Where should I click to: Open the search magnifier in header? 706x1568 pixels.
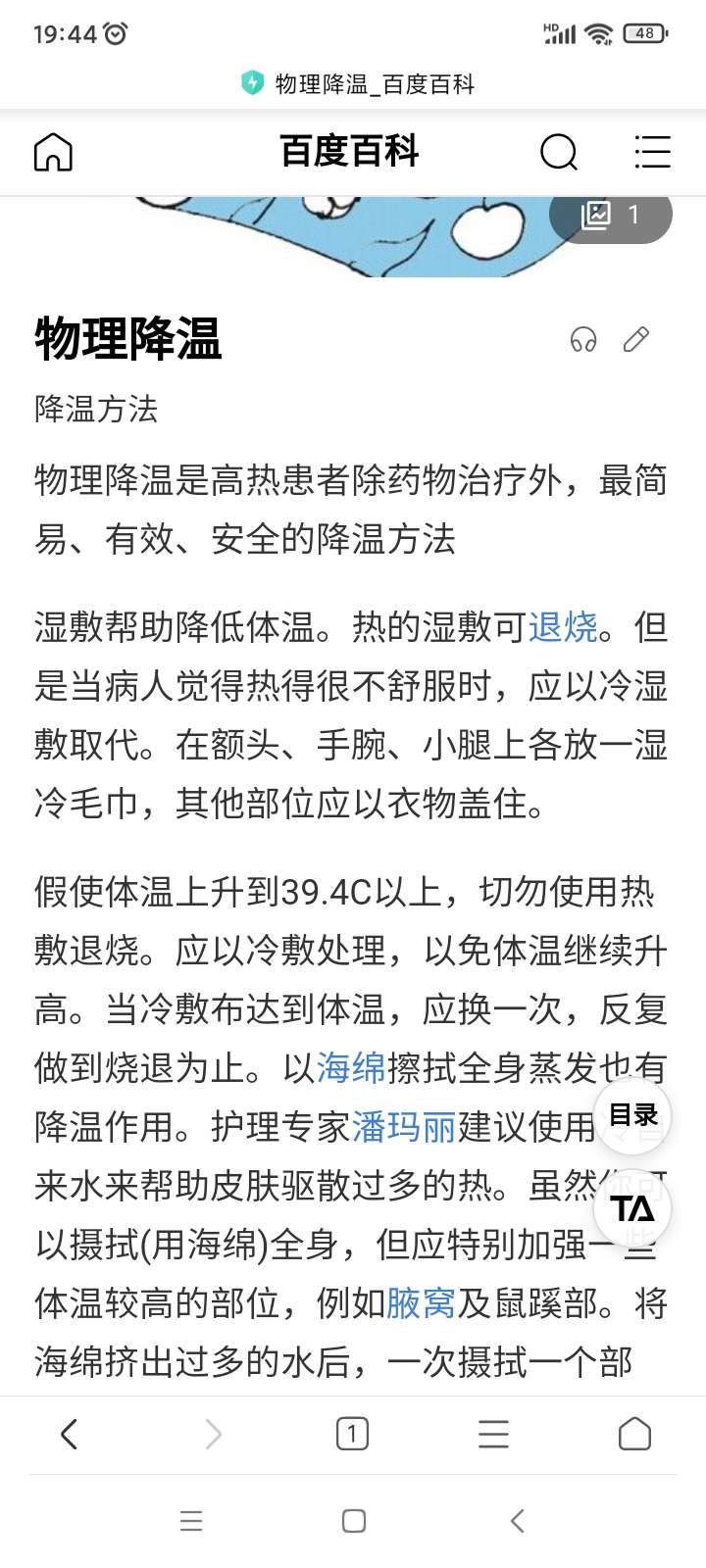pos(559,152)
